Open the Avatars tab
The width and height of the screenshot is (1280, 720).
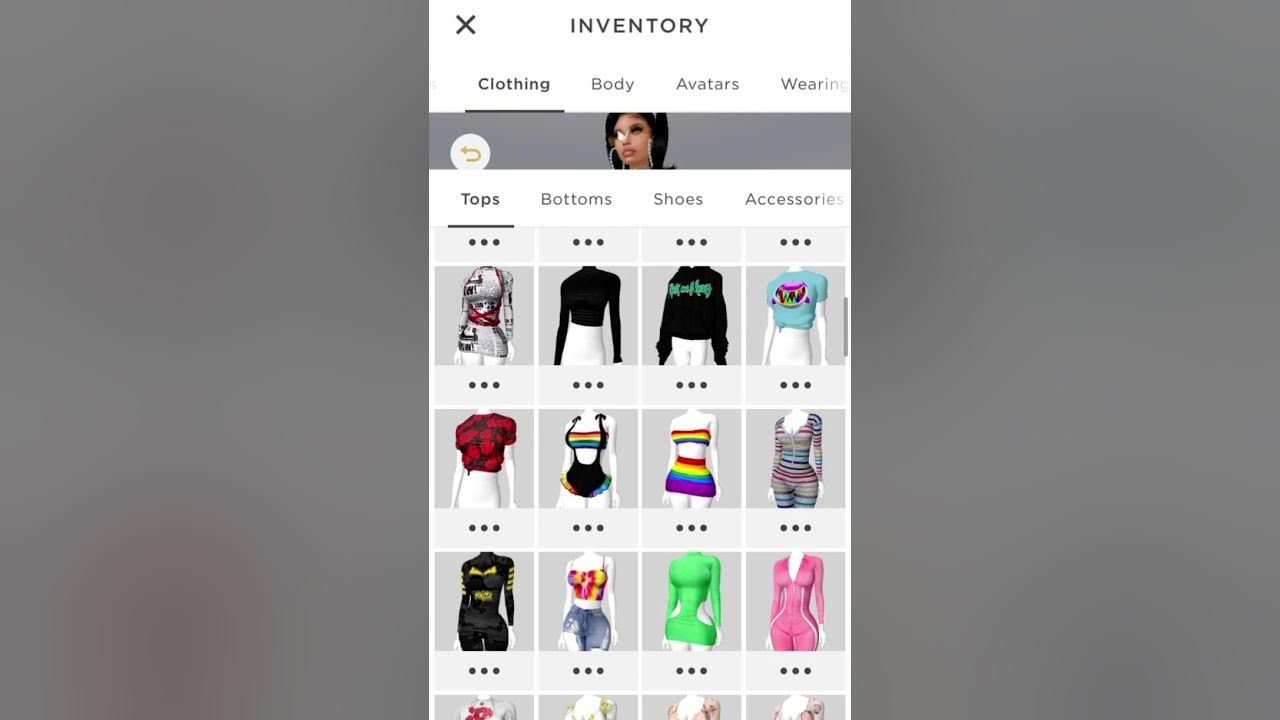tap(707, 84)
